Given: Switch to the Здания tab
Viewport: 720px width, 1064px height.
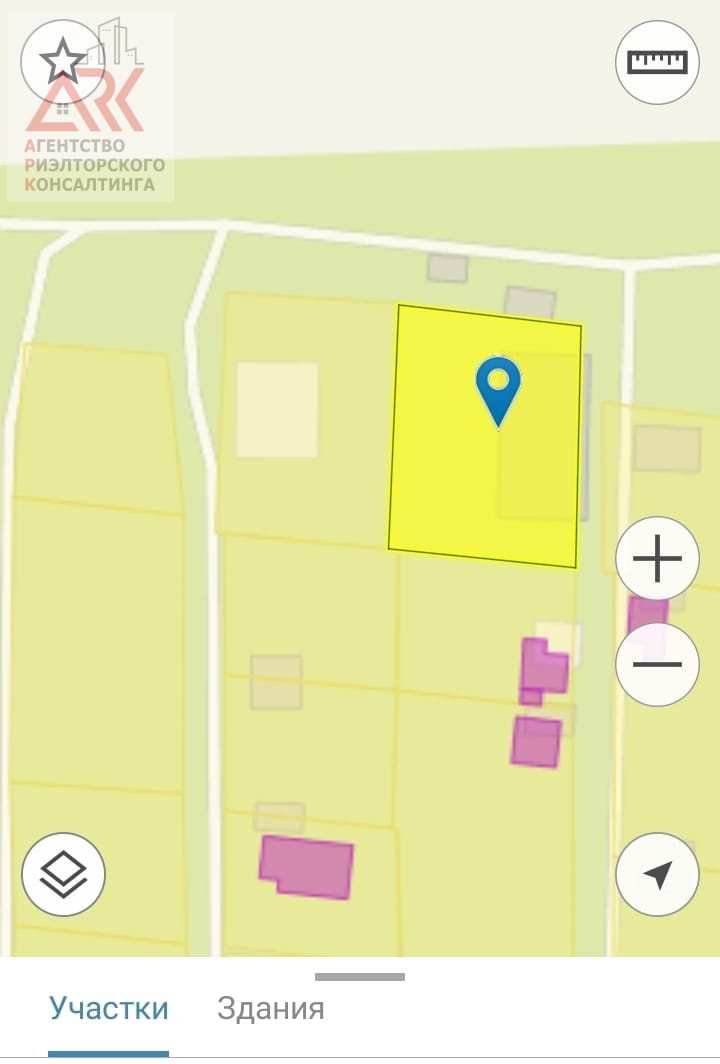Looking at the screenshot, I should 271,1008.
